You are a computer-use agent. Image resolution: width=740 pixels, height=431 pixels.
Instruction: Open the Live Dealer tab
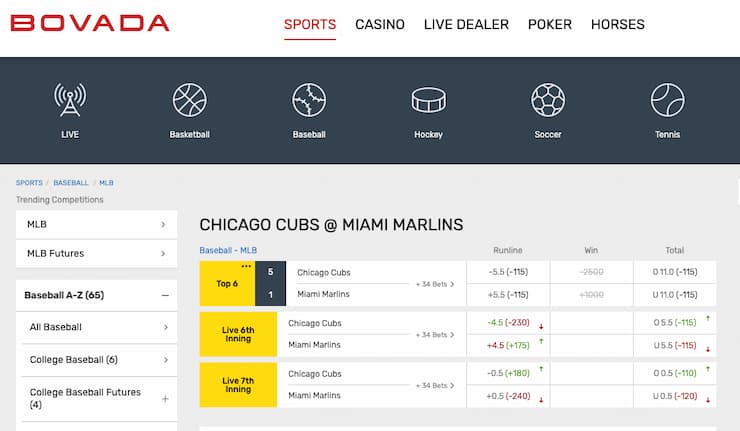click(x=466, y=24)
